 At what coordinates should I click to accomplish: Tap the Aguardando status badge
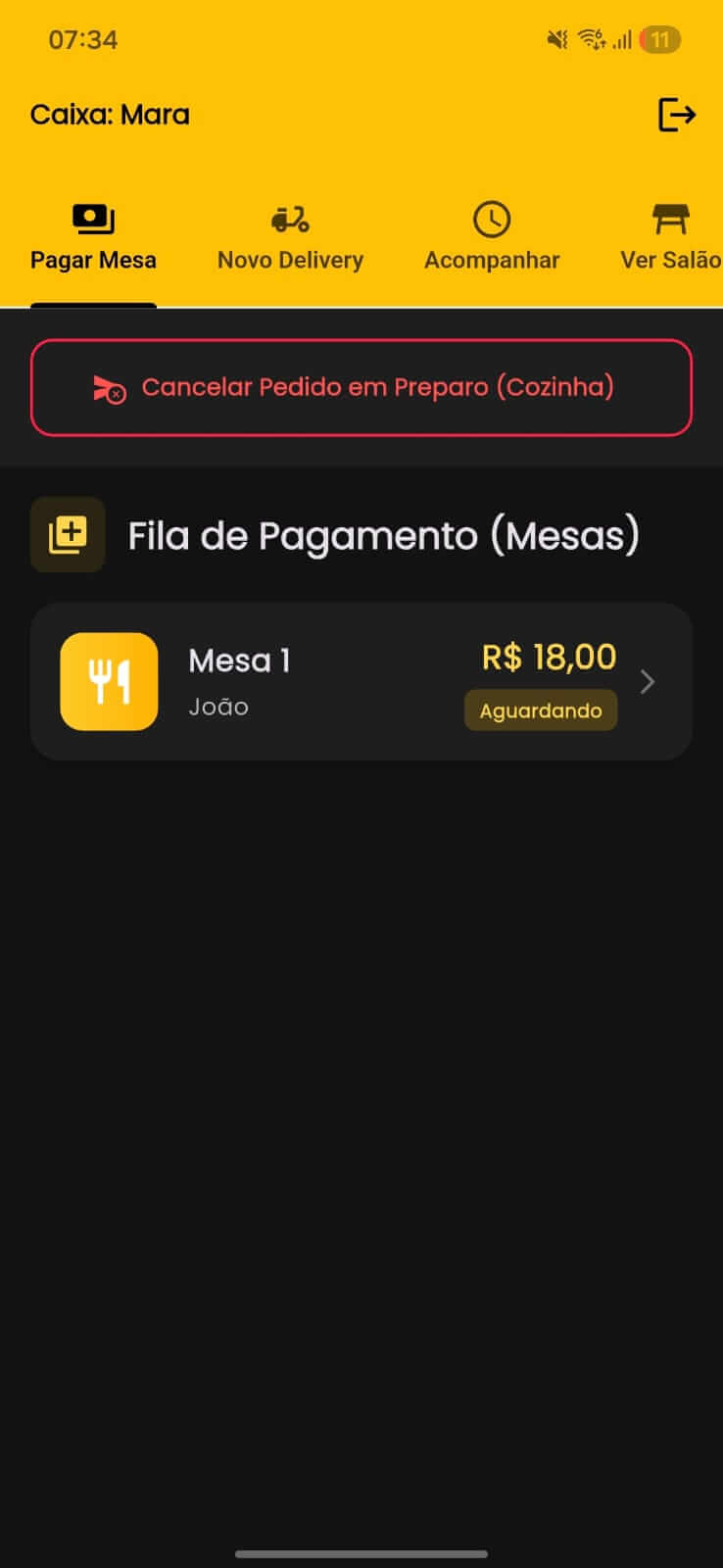point(540,710)
